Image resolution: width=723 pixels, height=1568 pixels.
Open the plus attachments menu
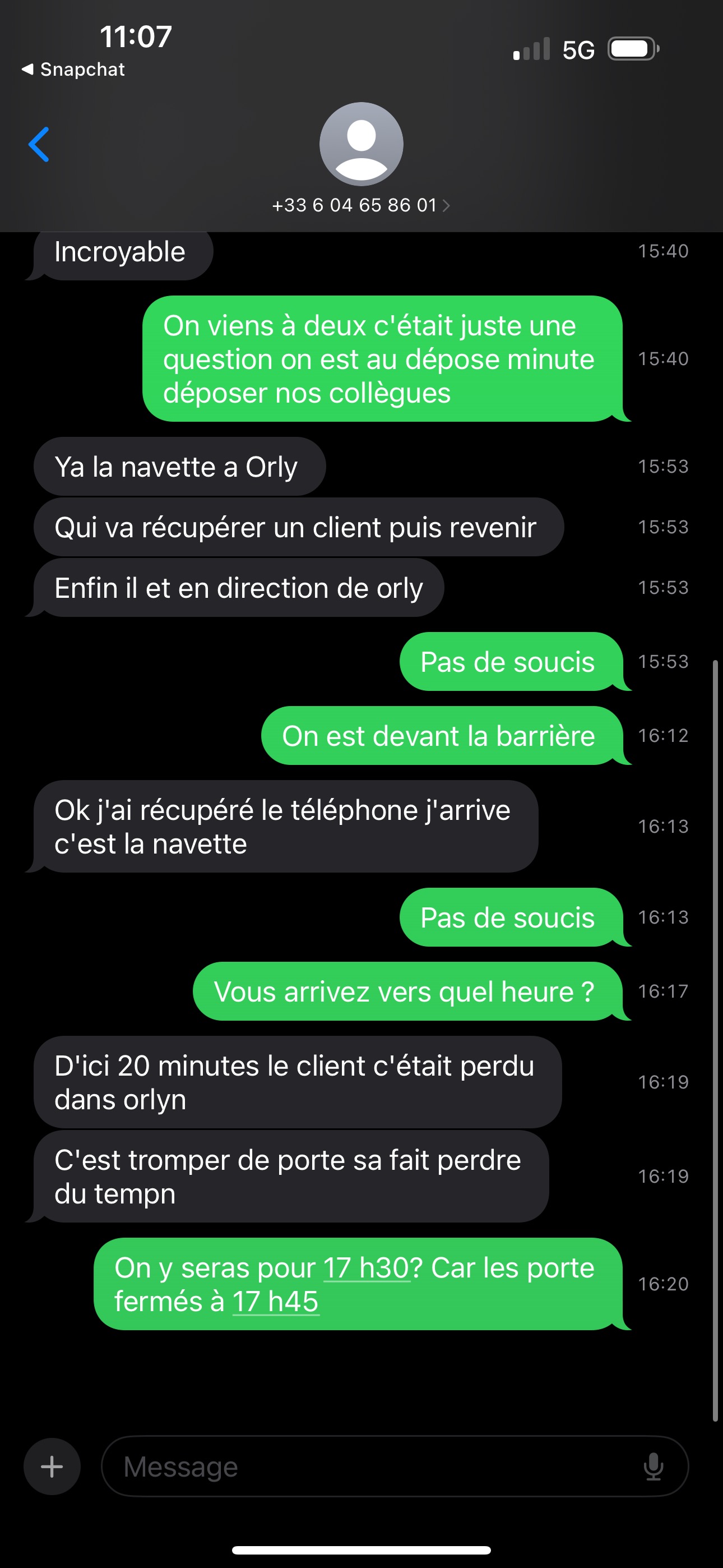pyautogui.click(x=52, y=1466)
